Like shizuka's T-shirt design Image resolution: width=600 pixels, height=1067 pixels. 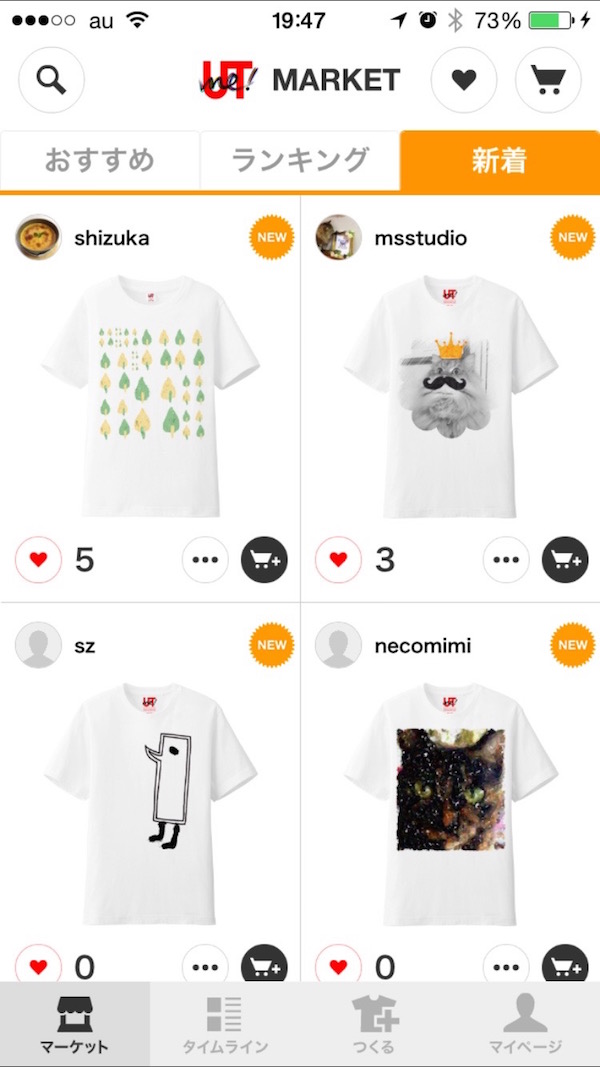(38, 560)
